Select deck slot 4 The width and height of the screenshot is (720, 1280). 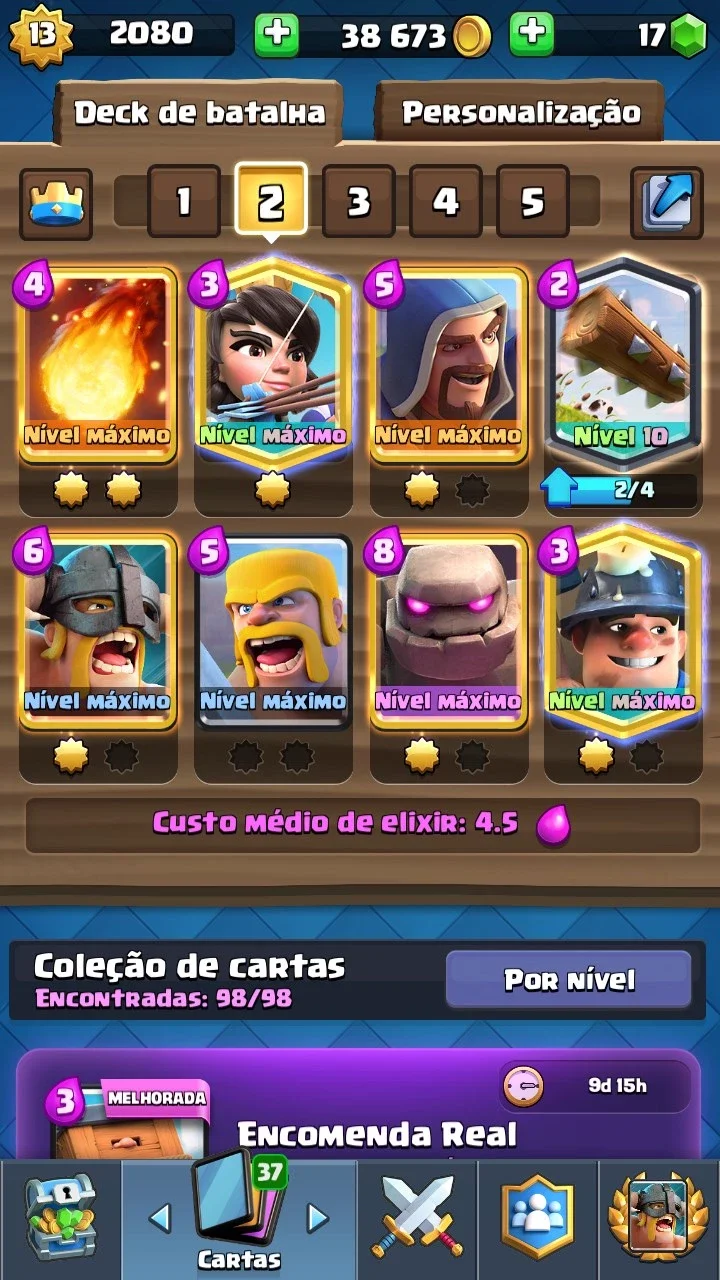click(x=445, y=201)
